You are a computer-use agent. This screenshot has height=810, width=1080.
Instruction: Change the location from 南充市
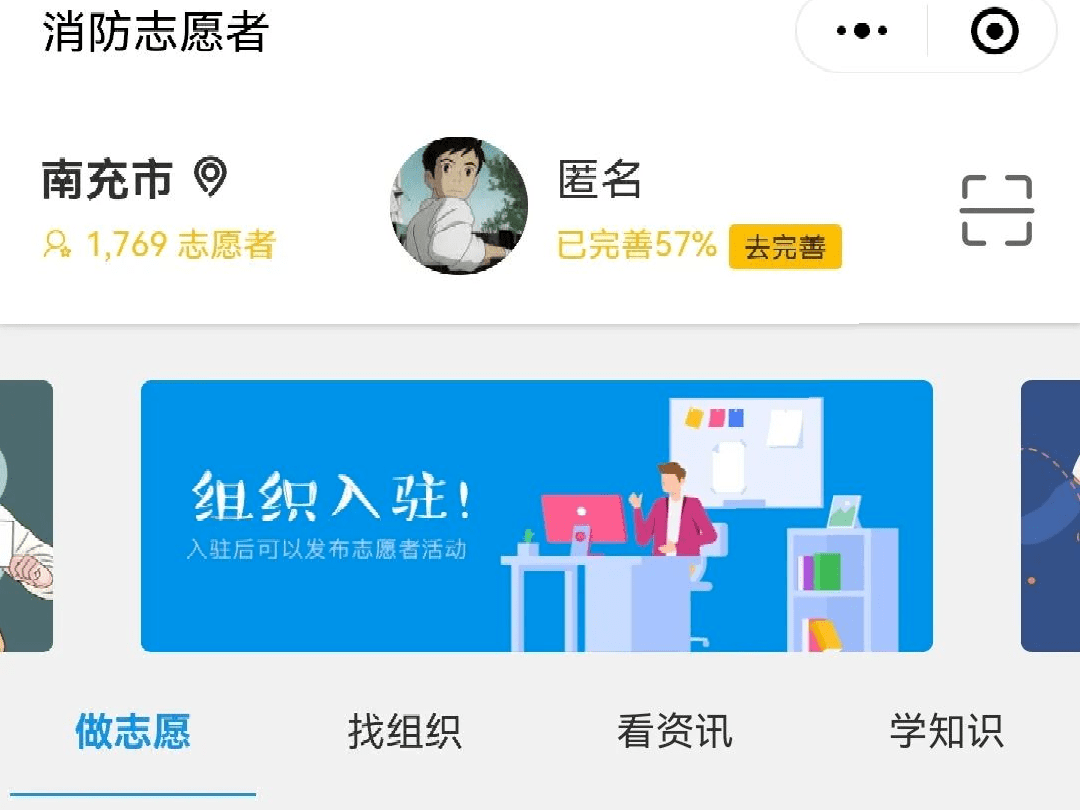tap(135, 180)
